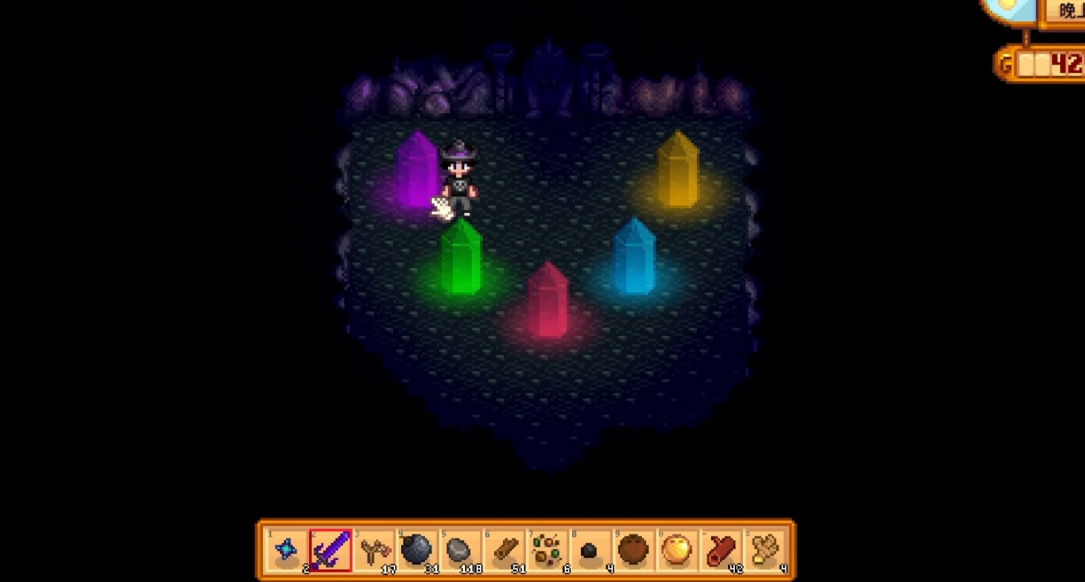Tap the purple crystal
Screen dimensions: 1085x582
click(x=416, y=170)
